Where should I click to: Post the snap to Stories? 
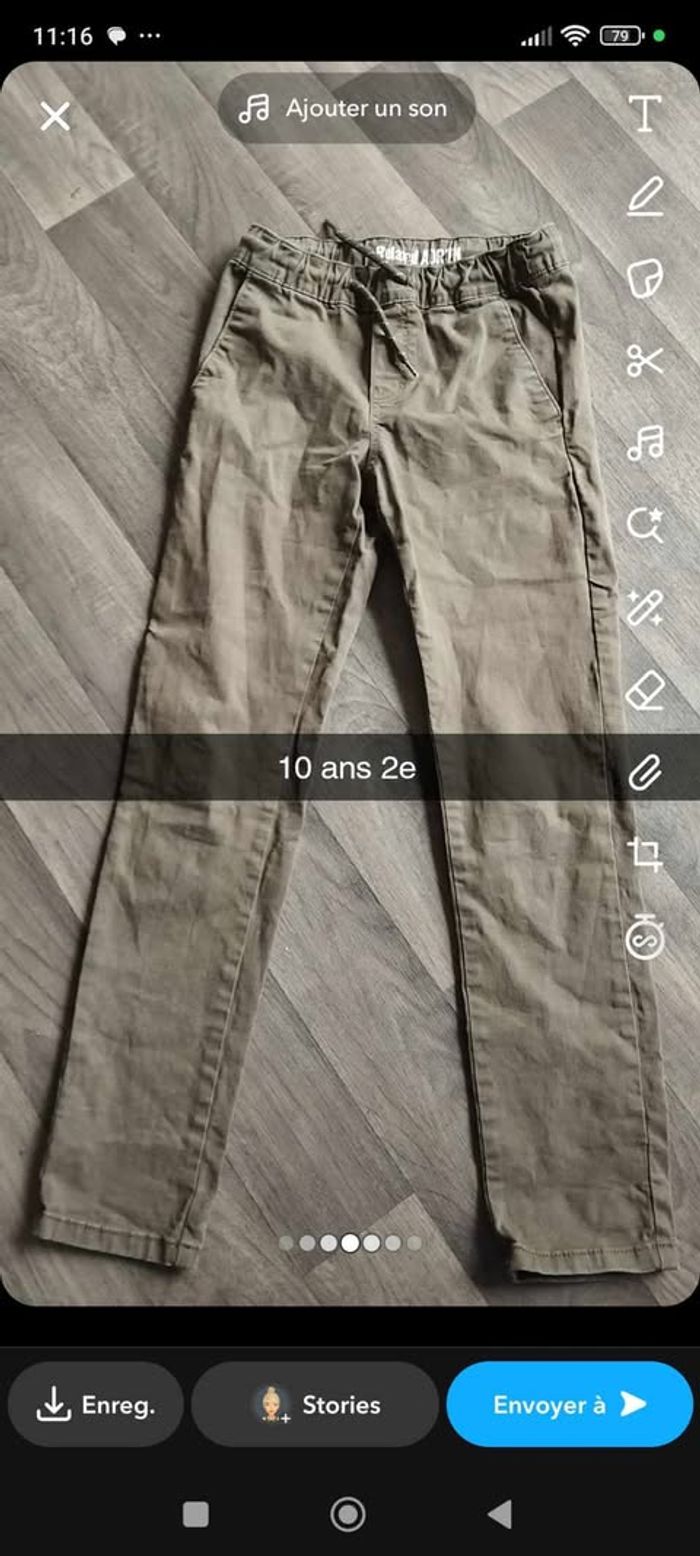[x=315, y=1405]
